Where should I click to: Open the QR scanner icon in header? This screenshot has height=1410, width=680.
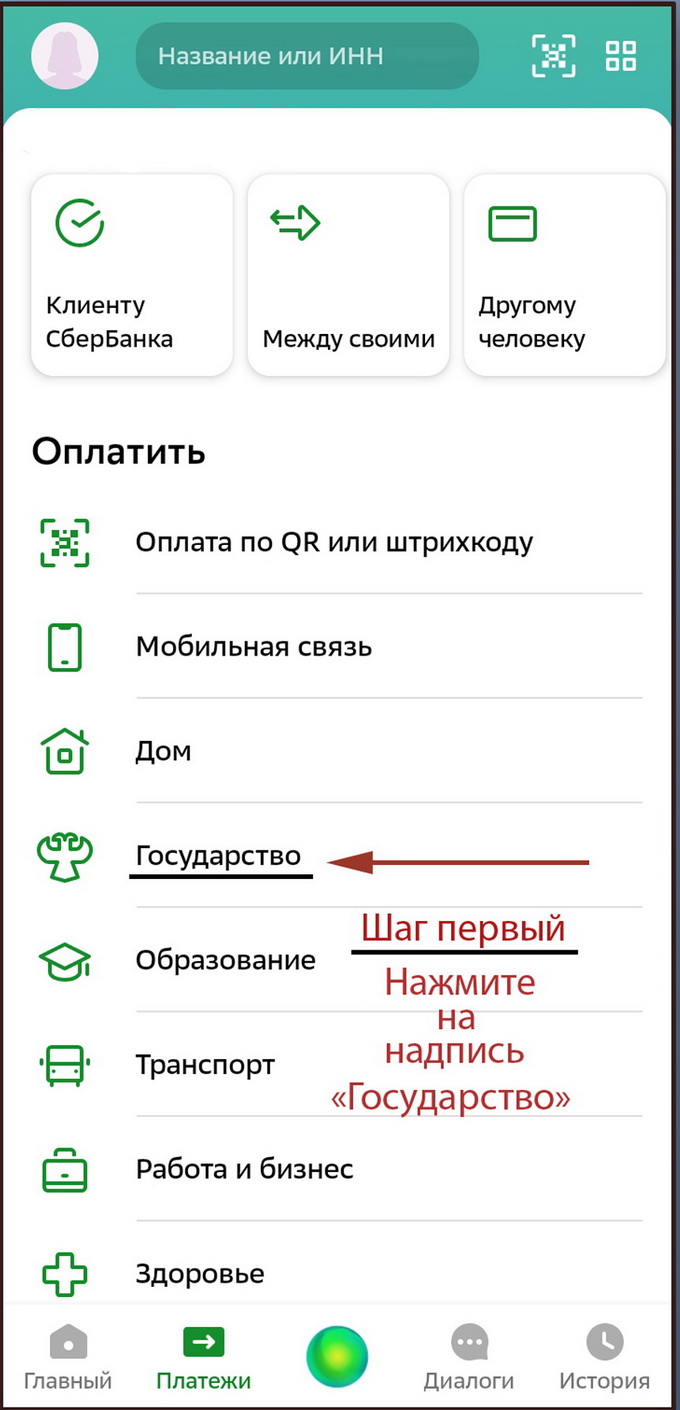(553, 56)
